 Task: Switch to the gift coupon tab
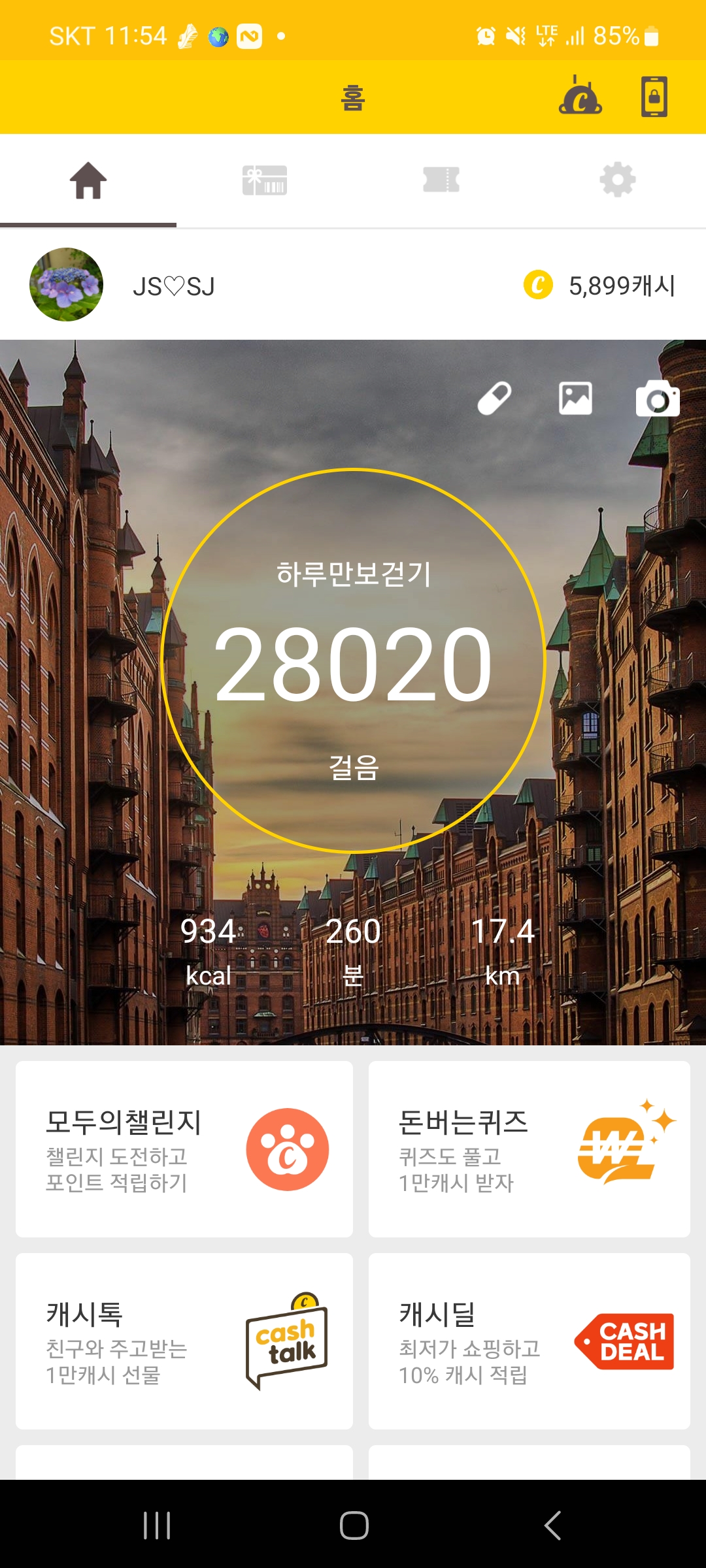point(265,180)
